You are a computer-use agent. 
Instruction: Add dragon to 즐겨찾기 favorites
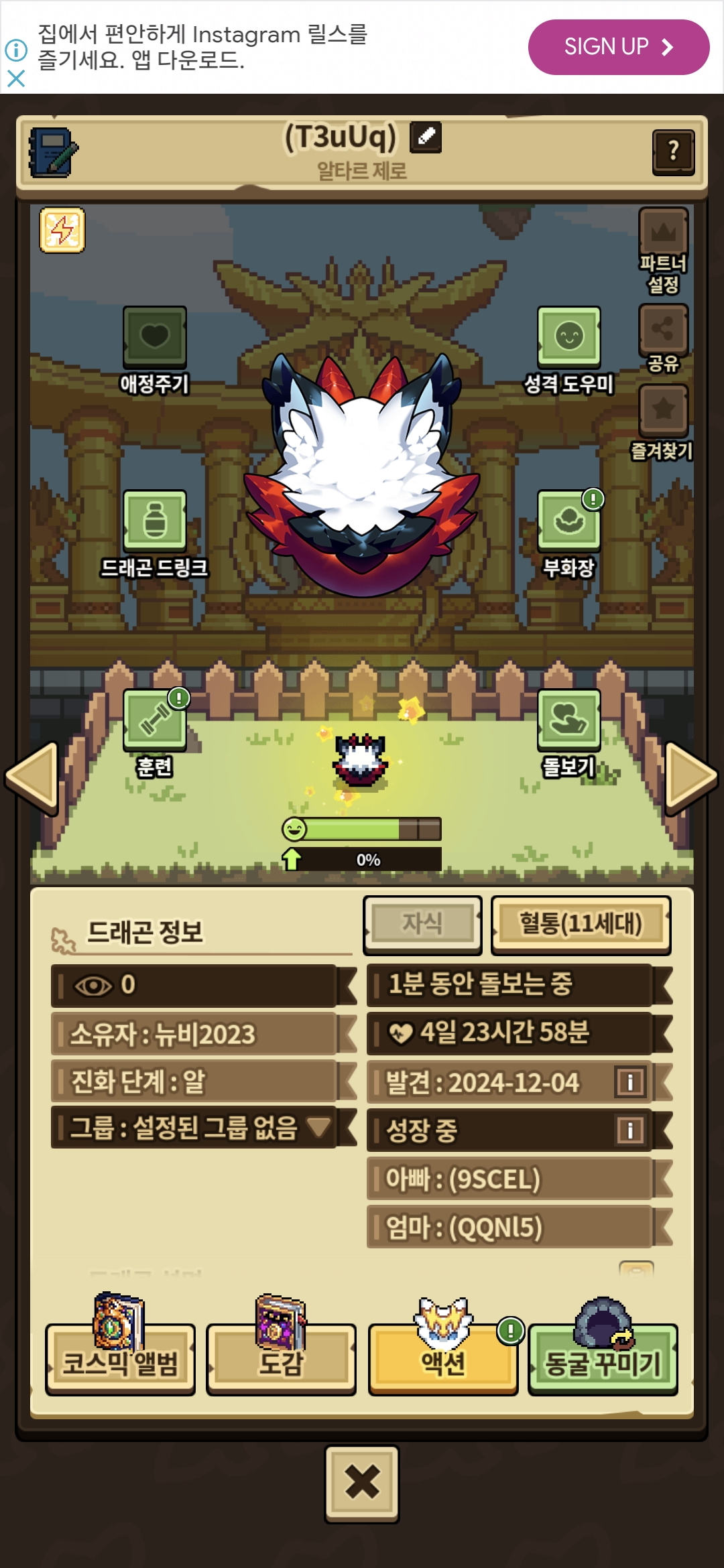click(x=662, y=423)
